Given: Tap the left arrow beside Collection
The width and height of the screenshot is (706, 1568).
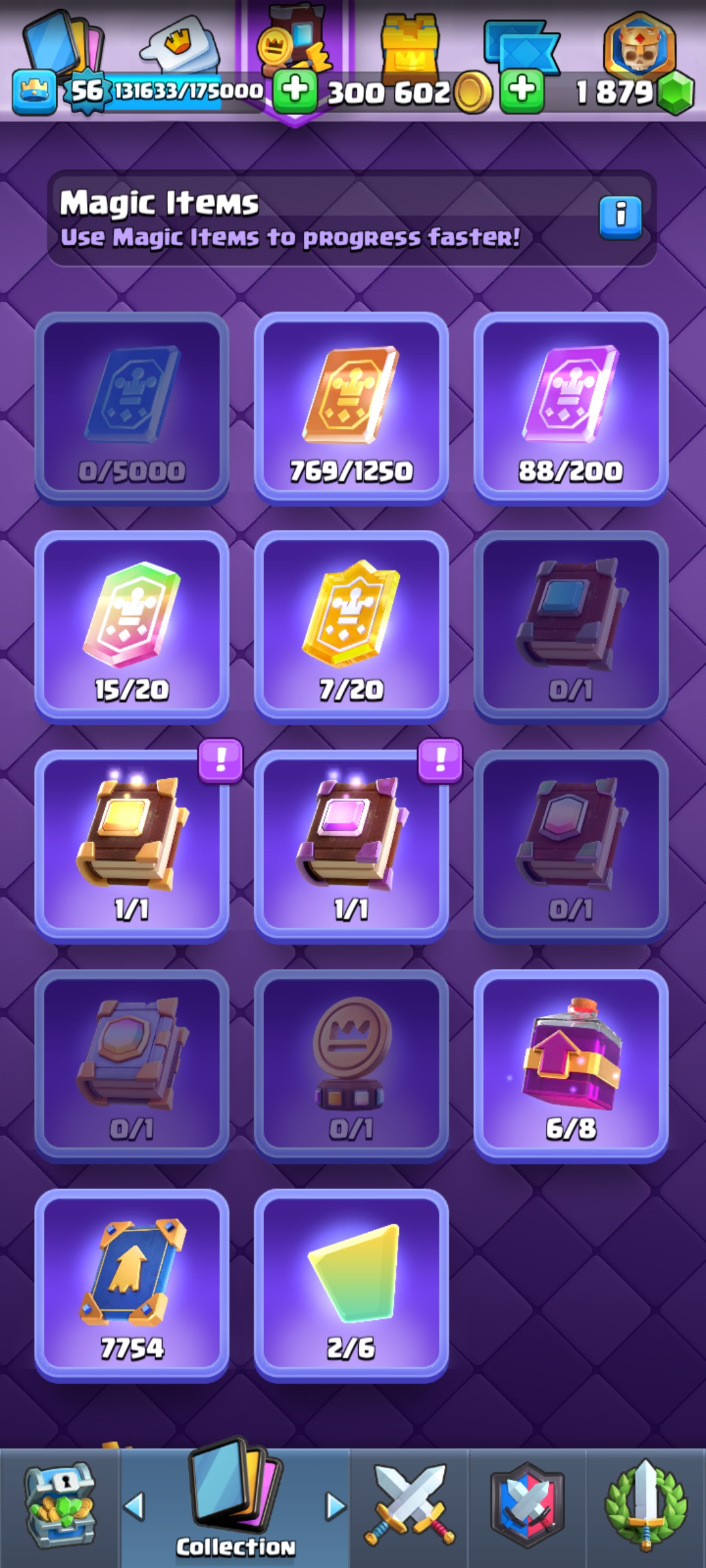Looking at the screenshot, I should [134, 1506].
